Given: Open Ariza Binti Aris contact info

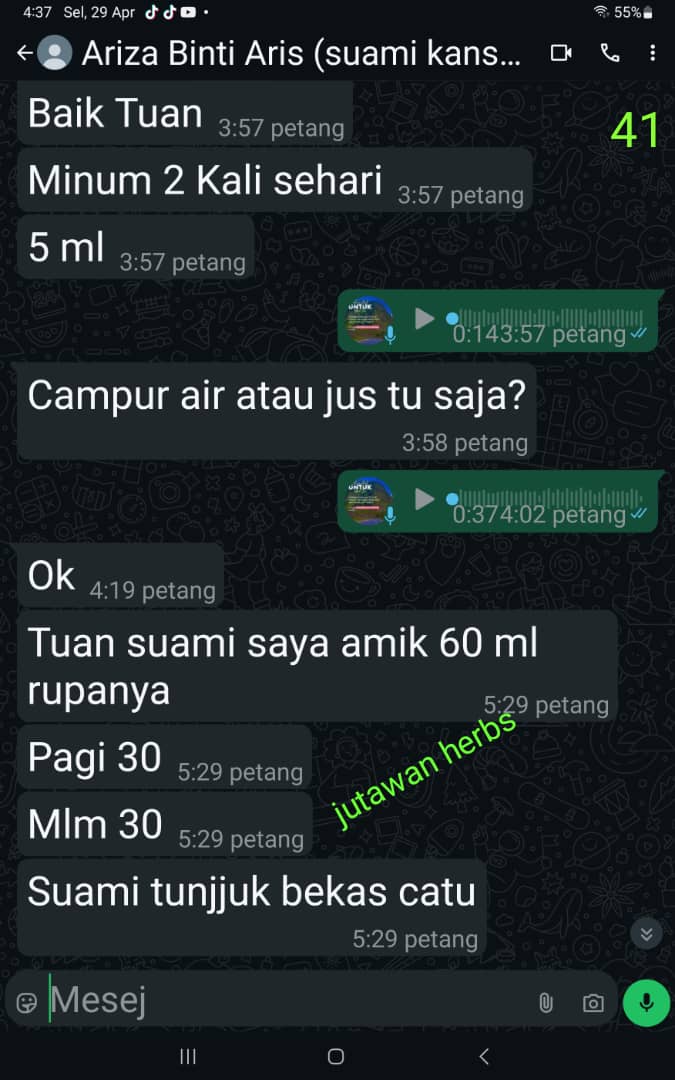Looking at the screenshot, I should pos(300,54).
